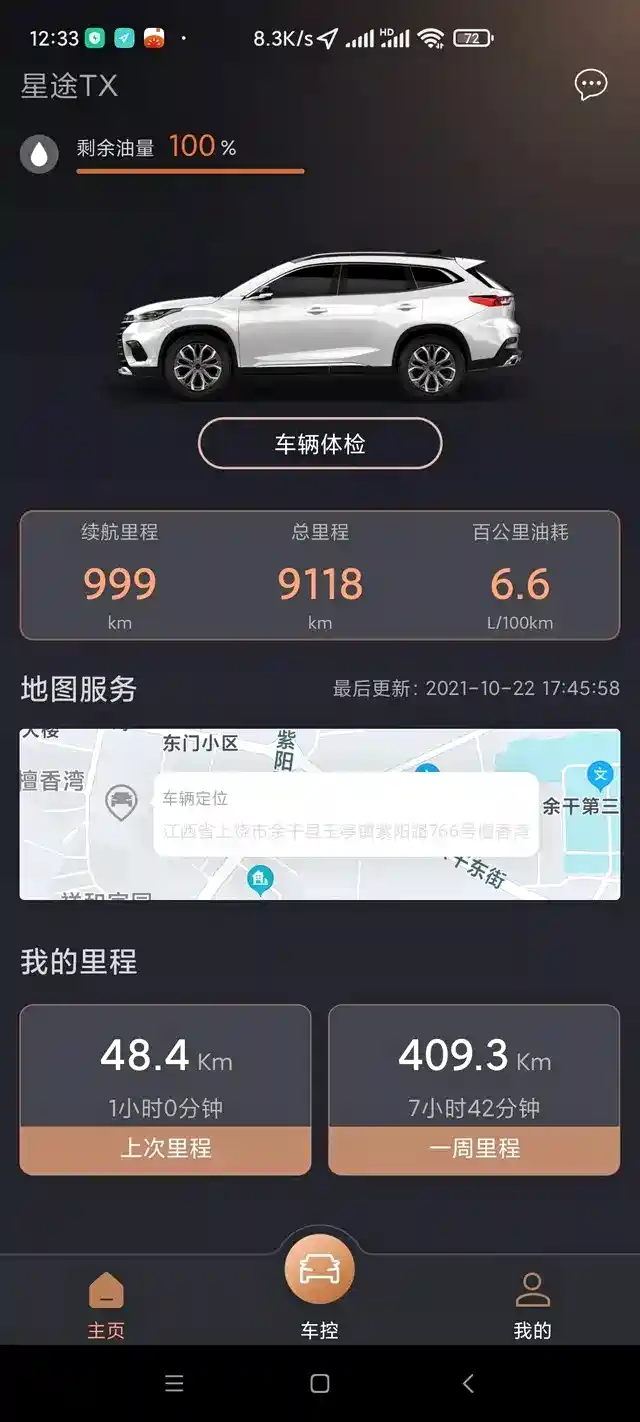Tap the 车辆体检 vehicle check button
The image size is (640, 1422).
(x=320, y=444)
